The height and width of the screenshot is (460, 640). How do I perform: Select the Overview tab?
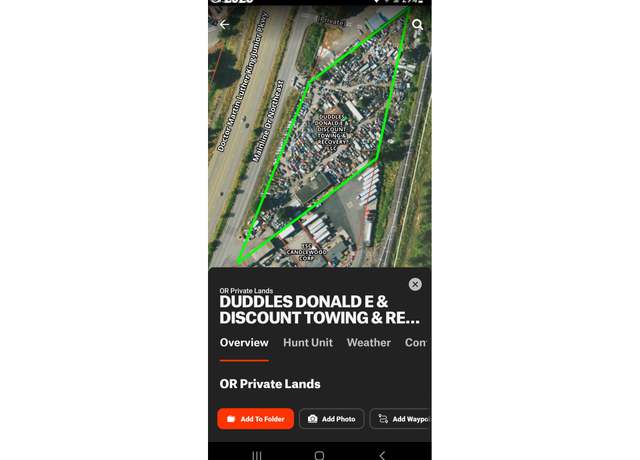coord(244,343)
